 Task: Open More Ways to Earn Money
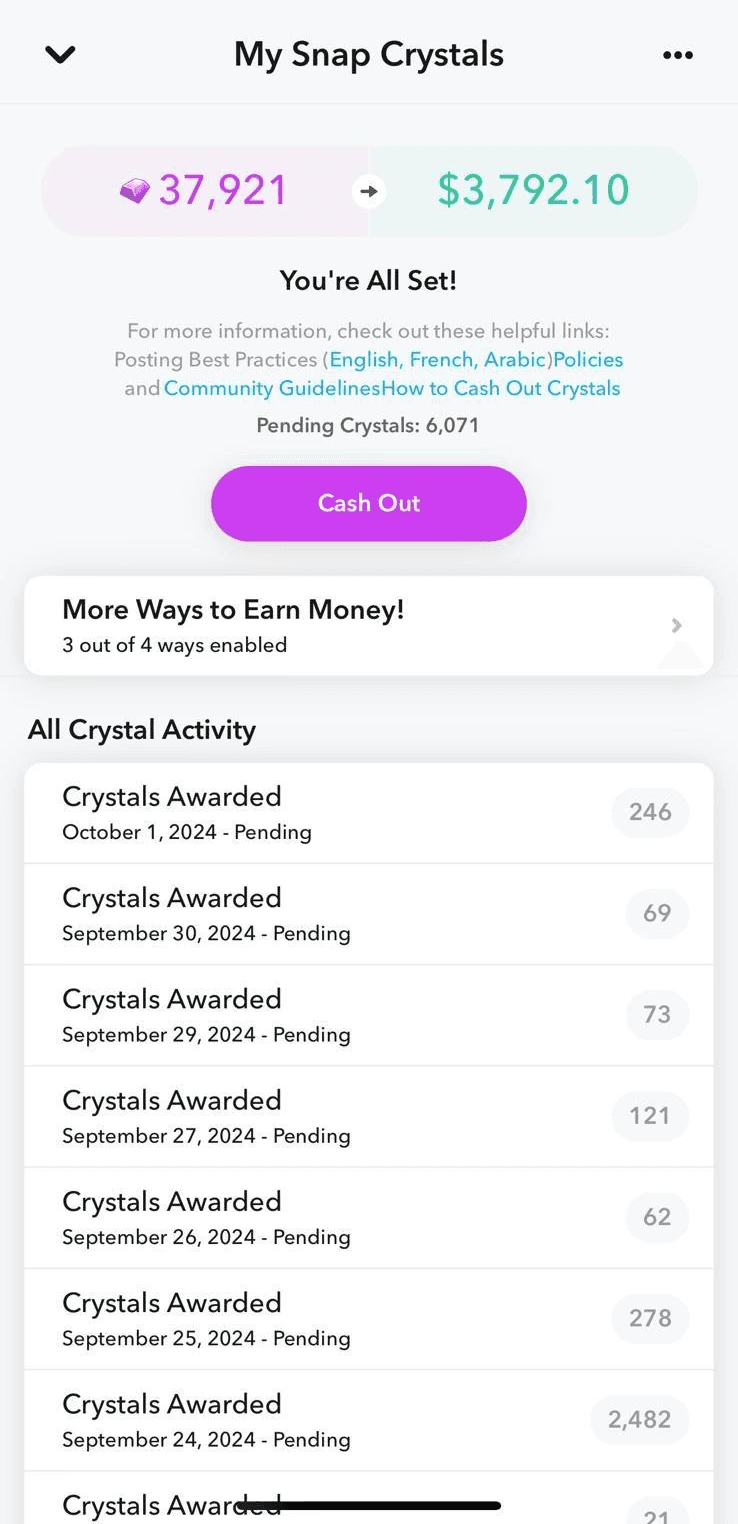click(368, 625)
